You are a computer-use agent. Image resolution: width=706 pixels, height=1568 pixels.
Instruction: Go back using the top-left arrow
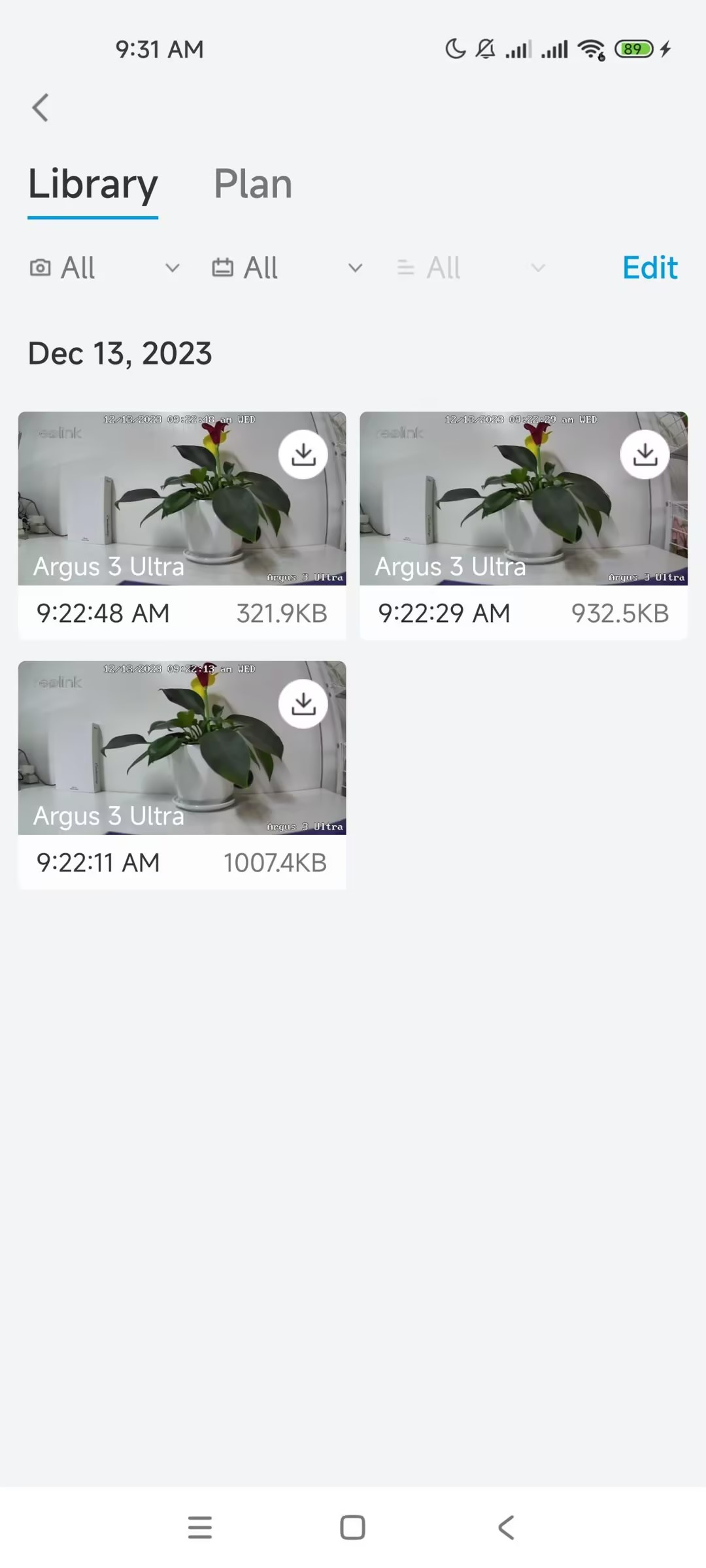click(x=41, y=108)
